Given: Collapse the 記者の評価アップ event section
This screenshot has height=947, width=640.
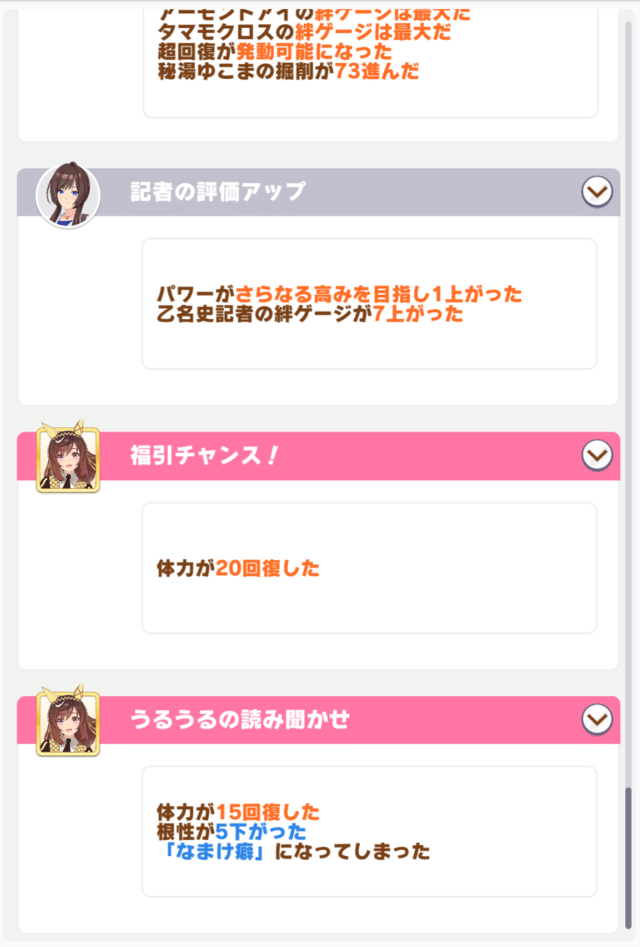Looking at the screenshot, I should tap(596, 191).
